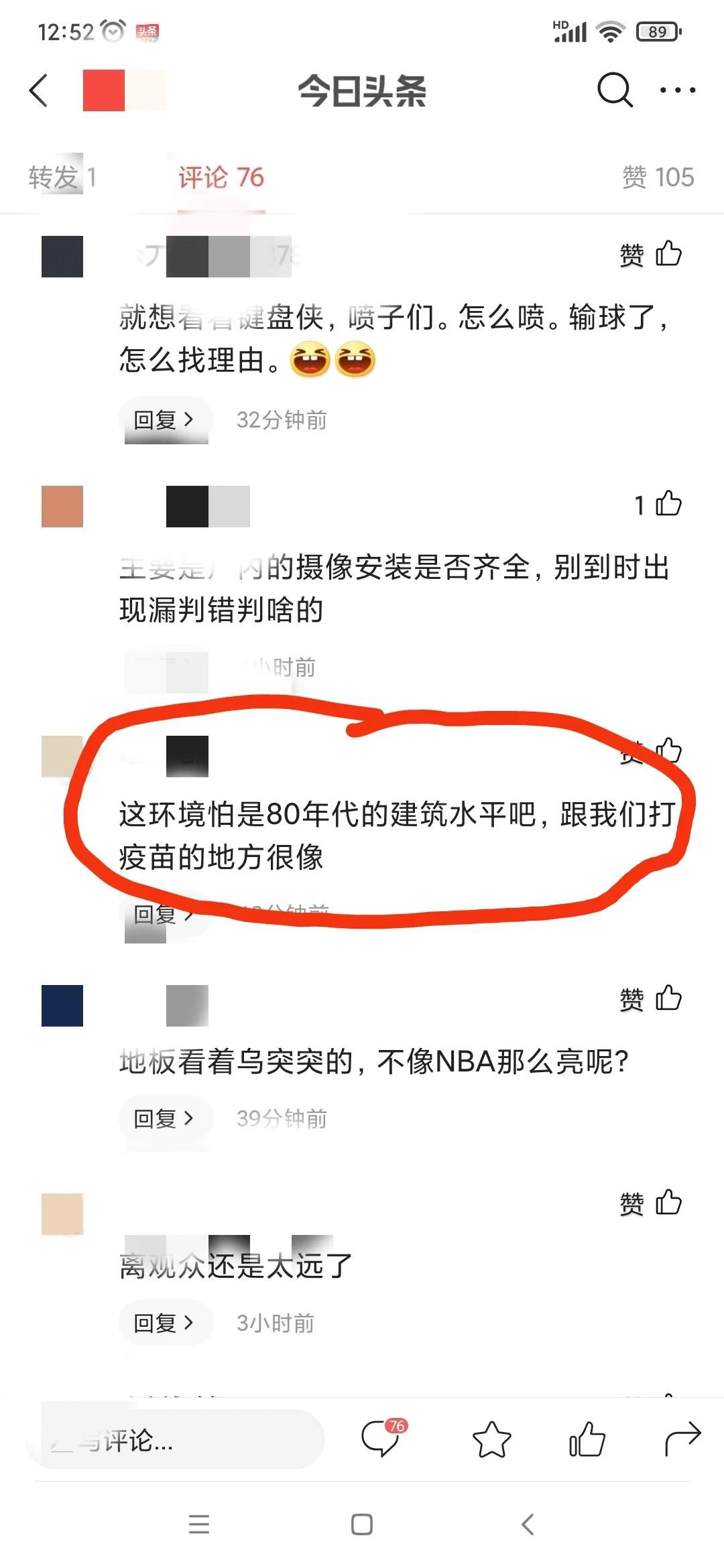Image resolution: width=724 pixels, height=1568 pixels.
Task: Reply to the comment posted 39分钟前
Action: pos(164,1118)
